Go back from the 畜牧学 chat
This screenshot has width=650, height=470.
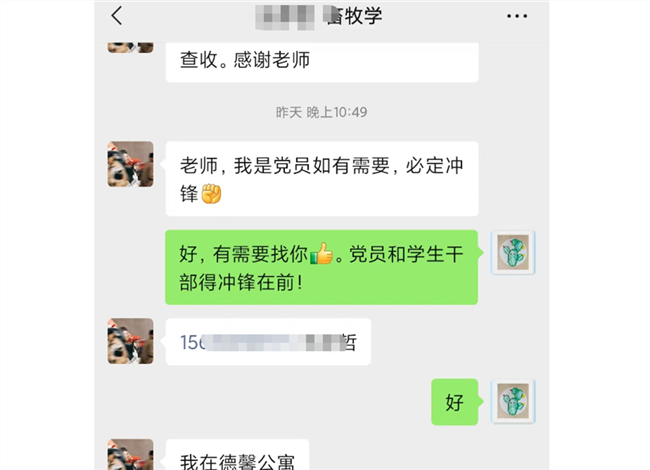tap(117, 16)
